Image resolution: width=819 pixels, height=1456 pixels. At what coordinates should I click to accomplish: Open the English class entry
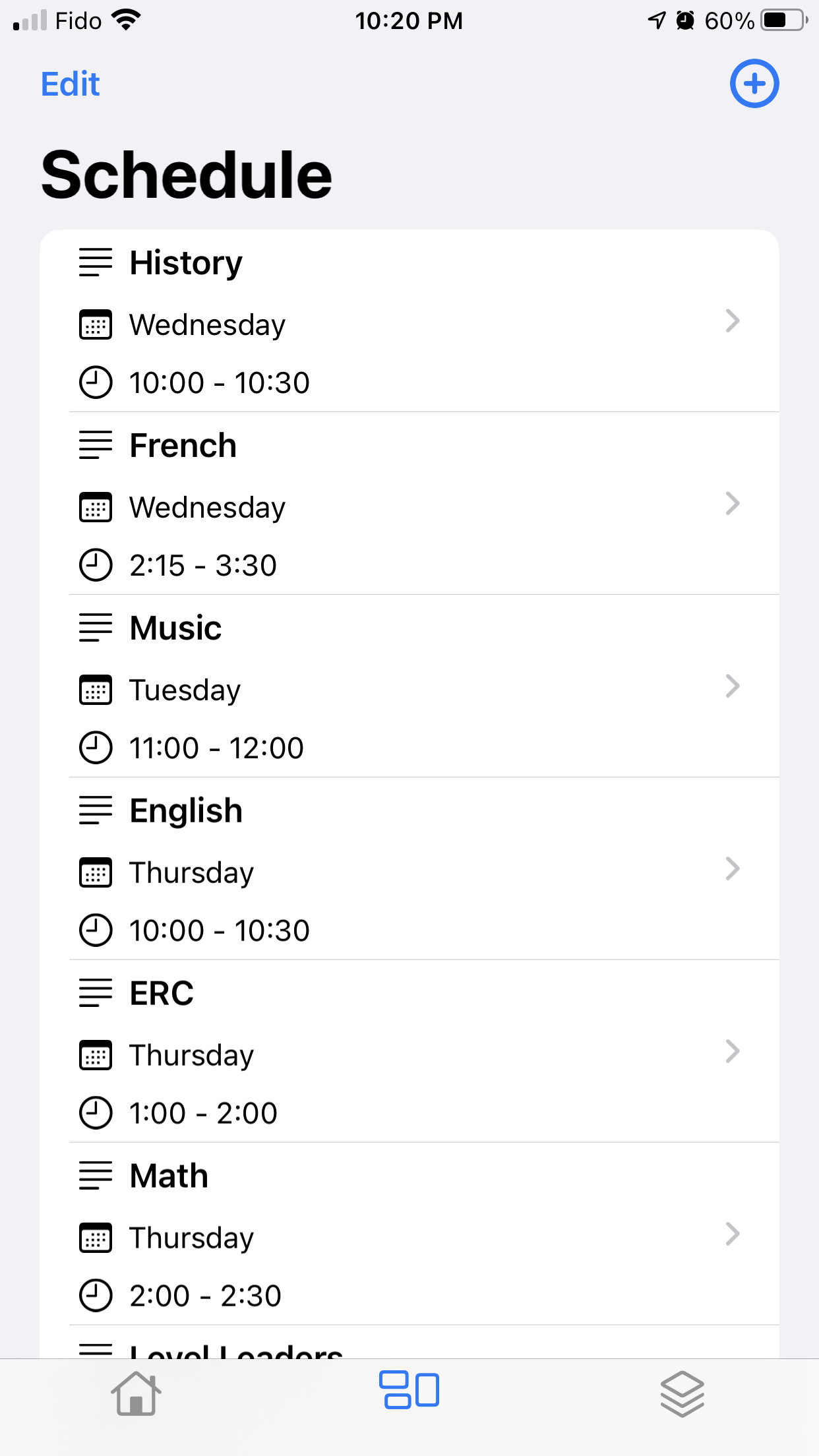[409, 869]
